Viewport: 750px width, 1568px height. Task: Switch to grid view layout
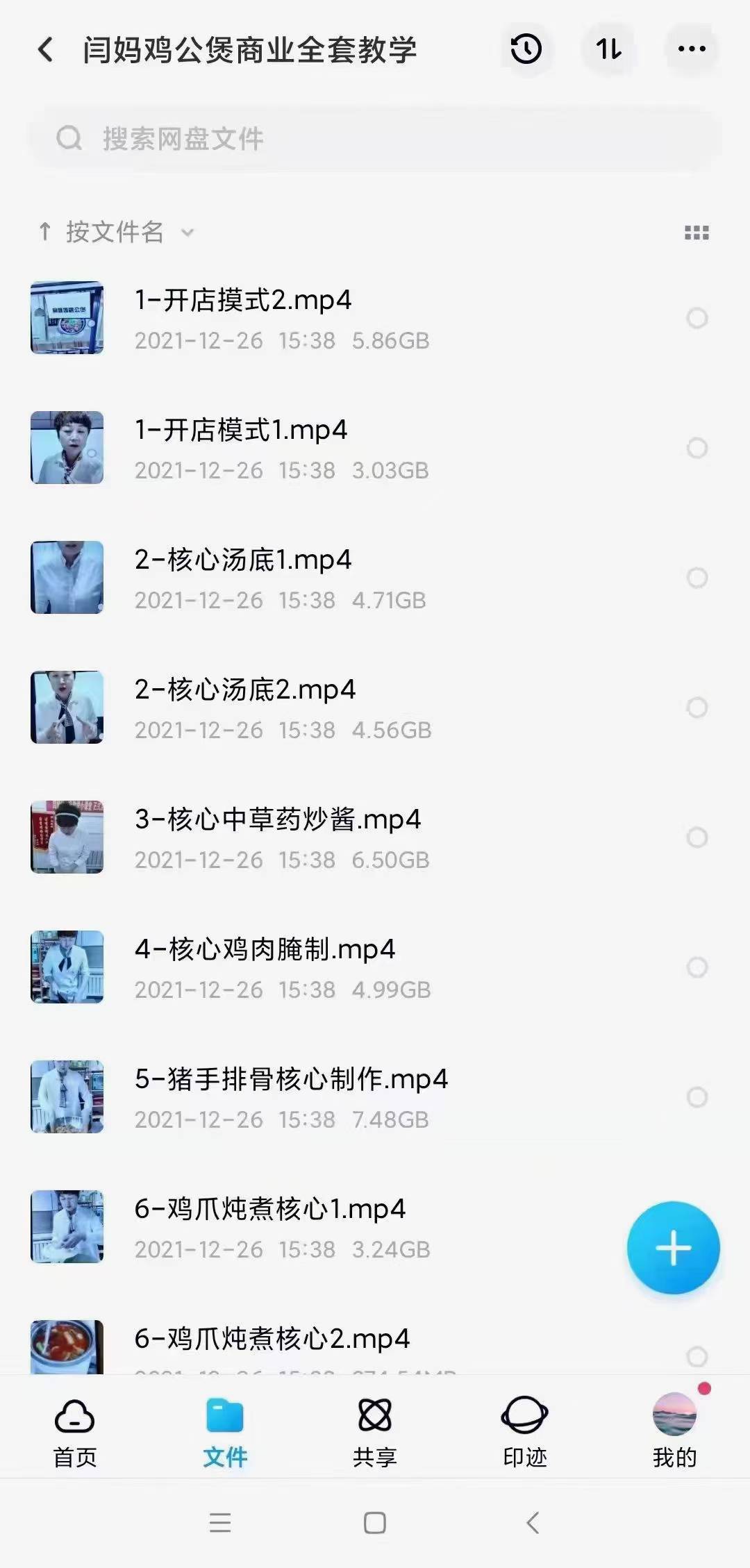695,233
